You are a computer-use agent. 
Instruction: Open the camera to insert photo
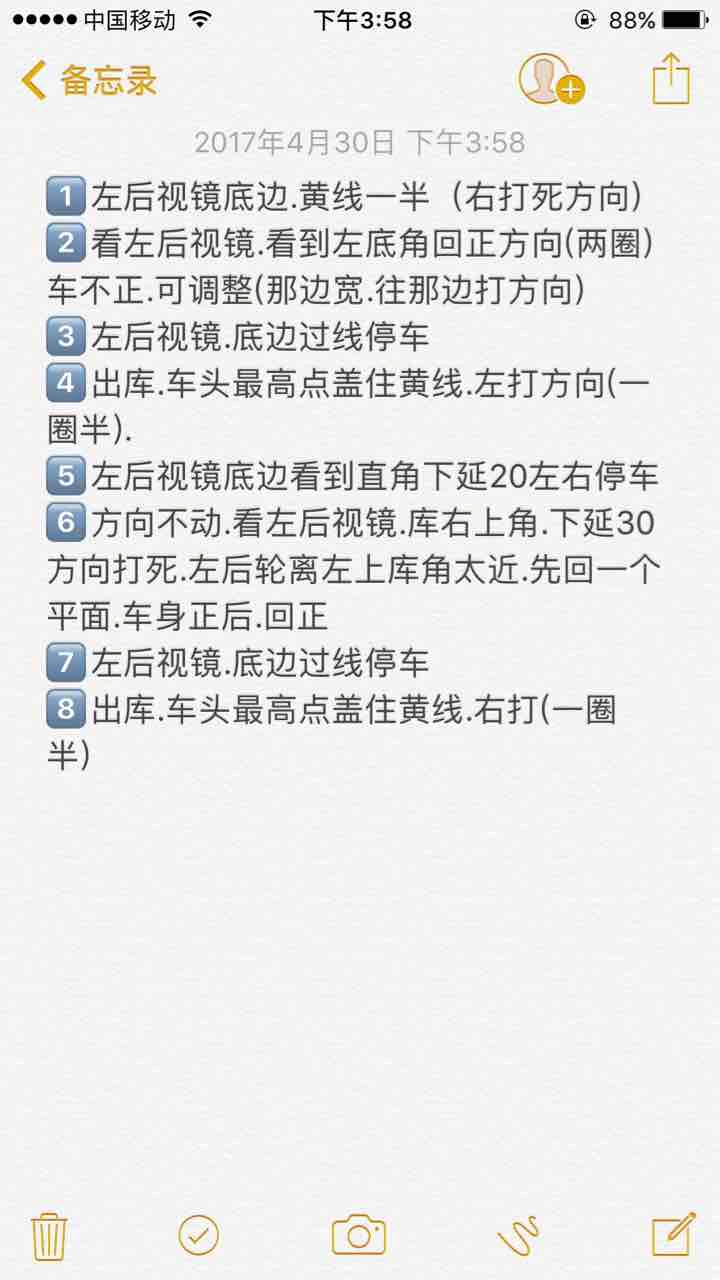click(x=359, y=1235)
